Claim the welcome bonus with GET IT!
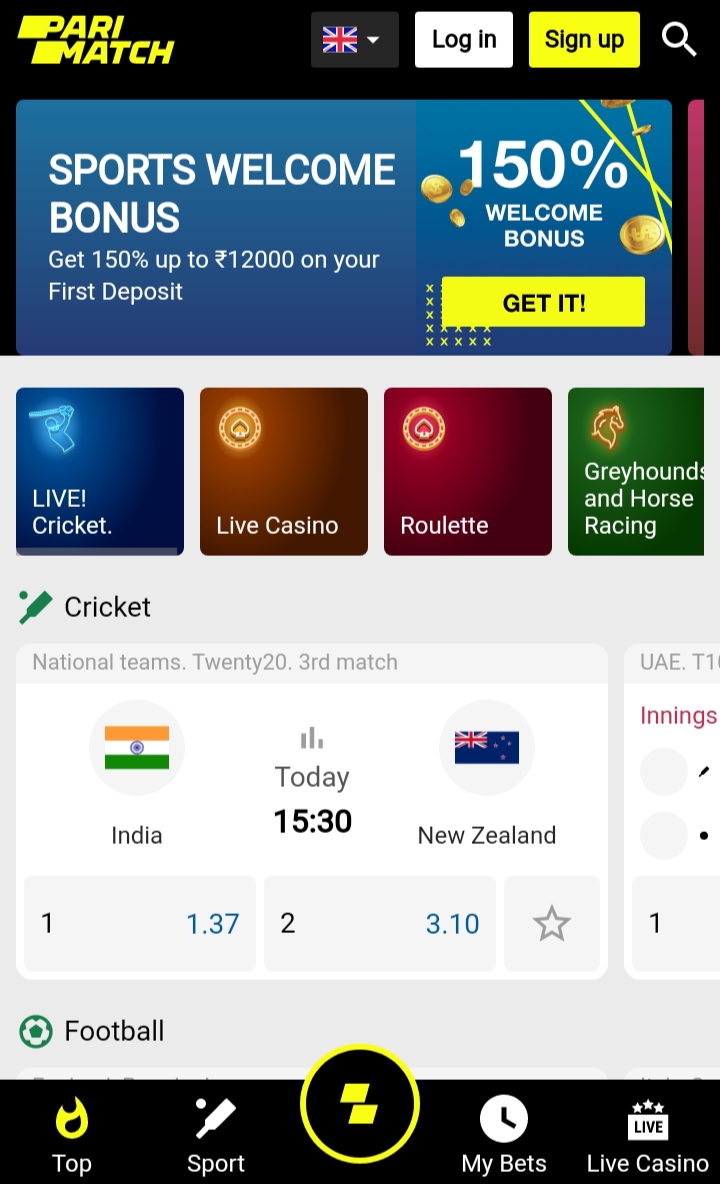The image size is (720, 1184). click(x=543, y=302)
